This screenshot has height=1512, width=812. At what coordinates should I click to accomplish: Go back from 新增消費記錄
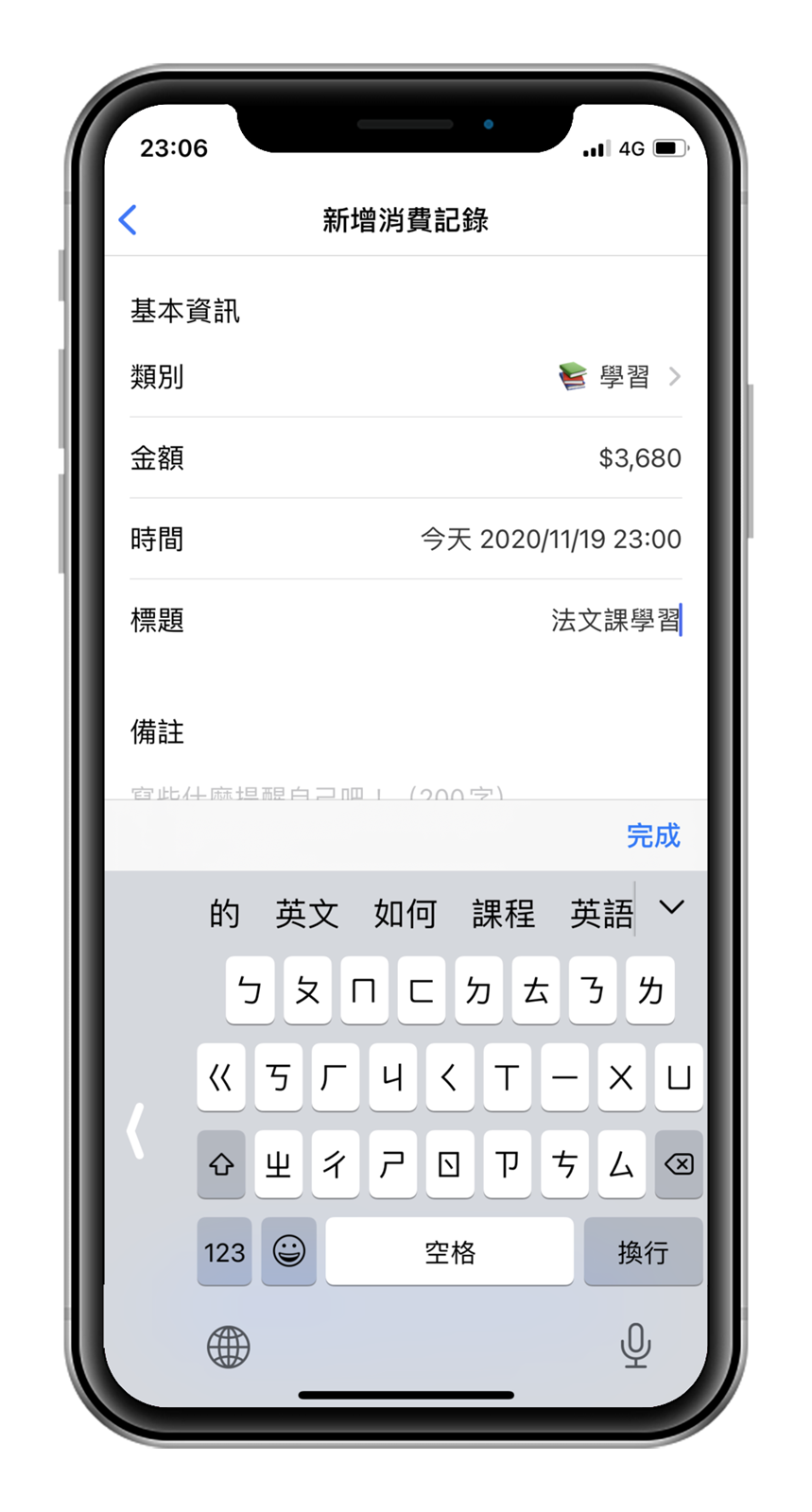(129, 220)
